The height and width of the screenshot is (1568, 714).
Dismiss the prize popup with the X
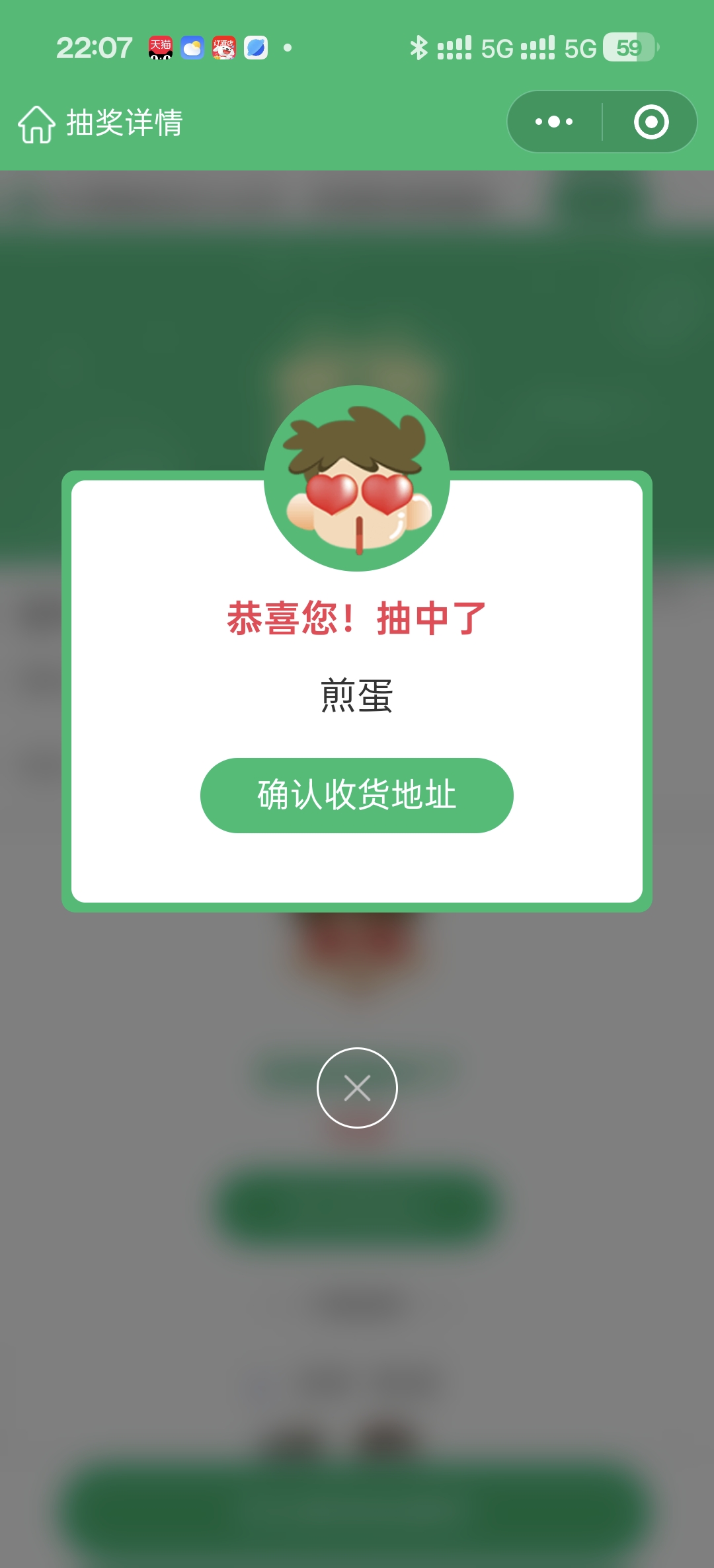(357, 1088)
